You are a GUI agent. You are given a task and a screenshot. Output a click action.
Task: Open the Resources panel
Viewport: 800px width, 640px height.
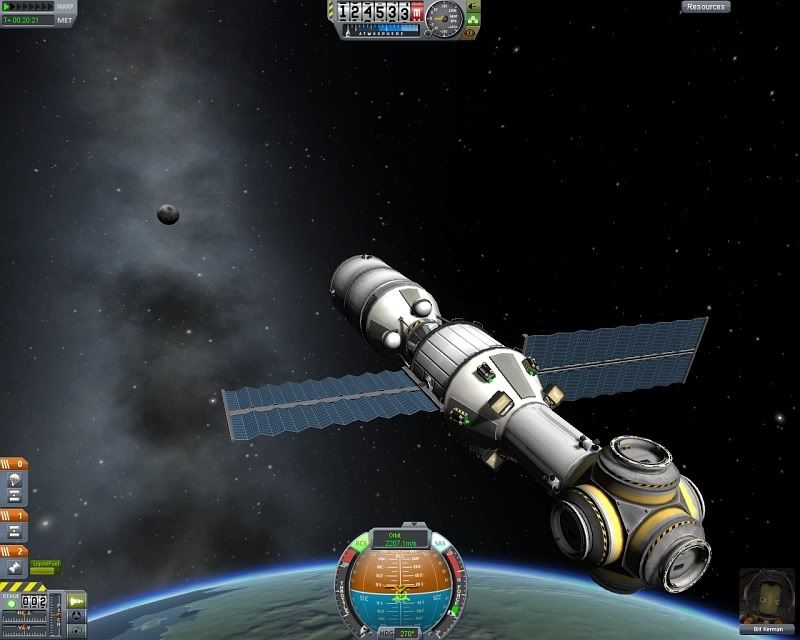[705, 7]
